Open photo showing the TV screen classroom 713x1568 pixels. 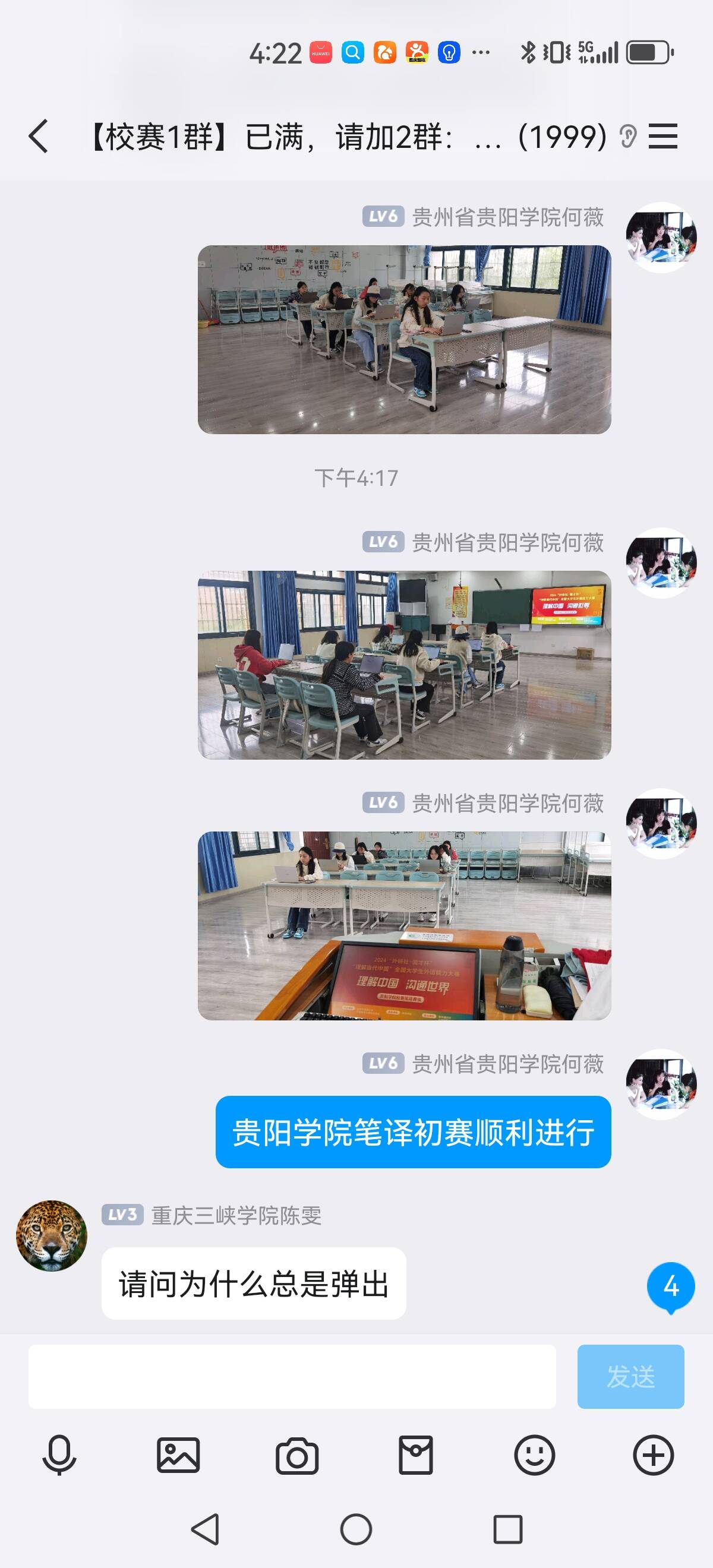point(404,665)
